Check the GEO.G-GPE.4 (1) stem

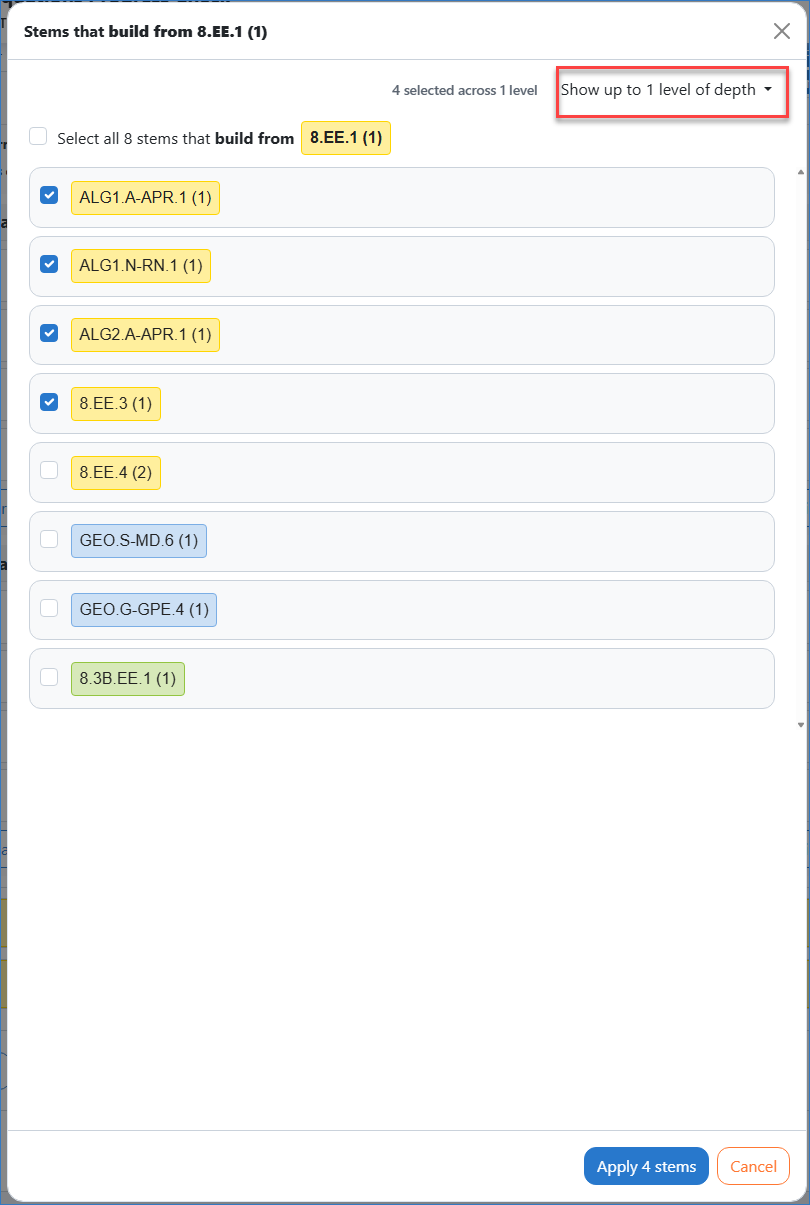point(48,607)
